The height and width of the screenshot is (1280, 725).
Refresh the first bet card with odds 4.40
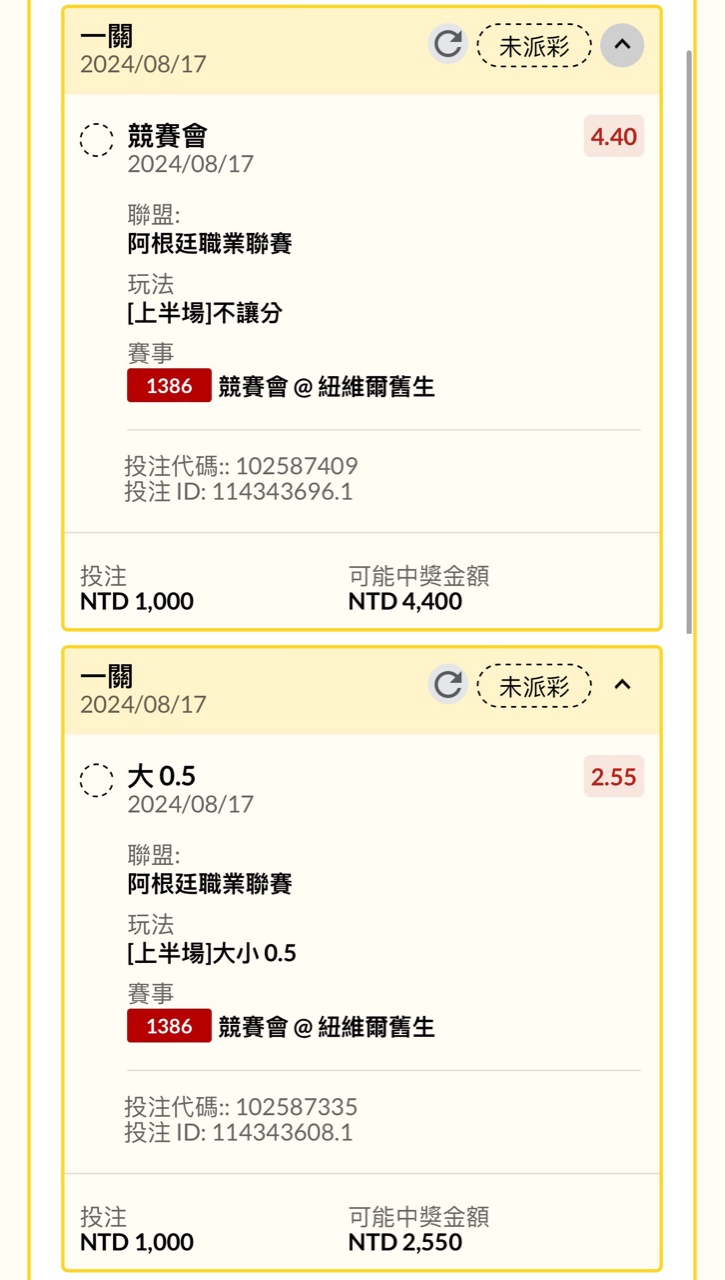(448, 44)
